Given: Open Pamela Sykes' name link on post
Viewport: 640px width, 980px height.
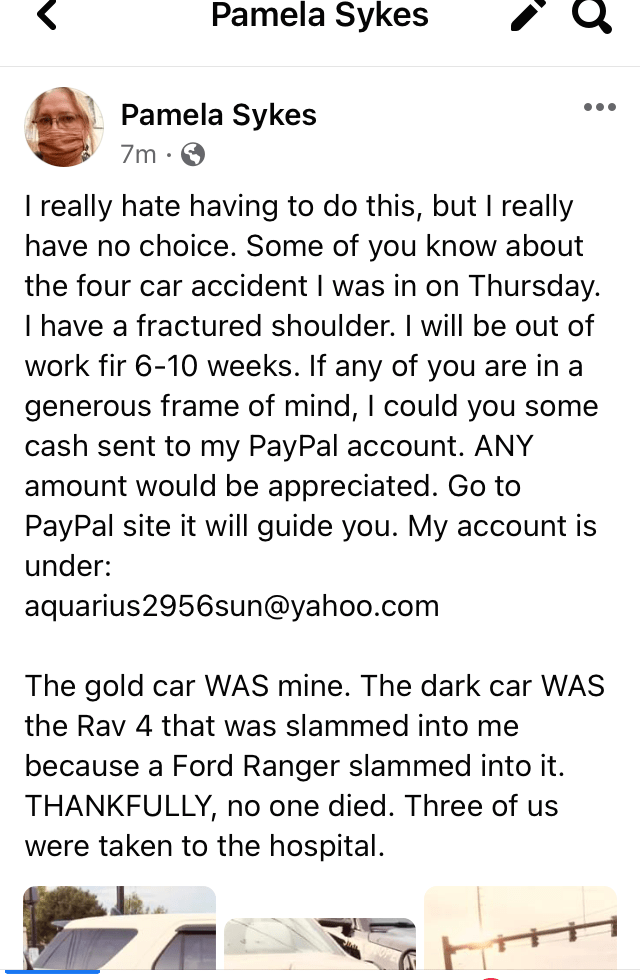Looking at the screenshot, I should point(218,115).
